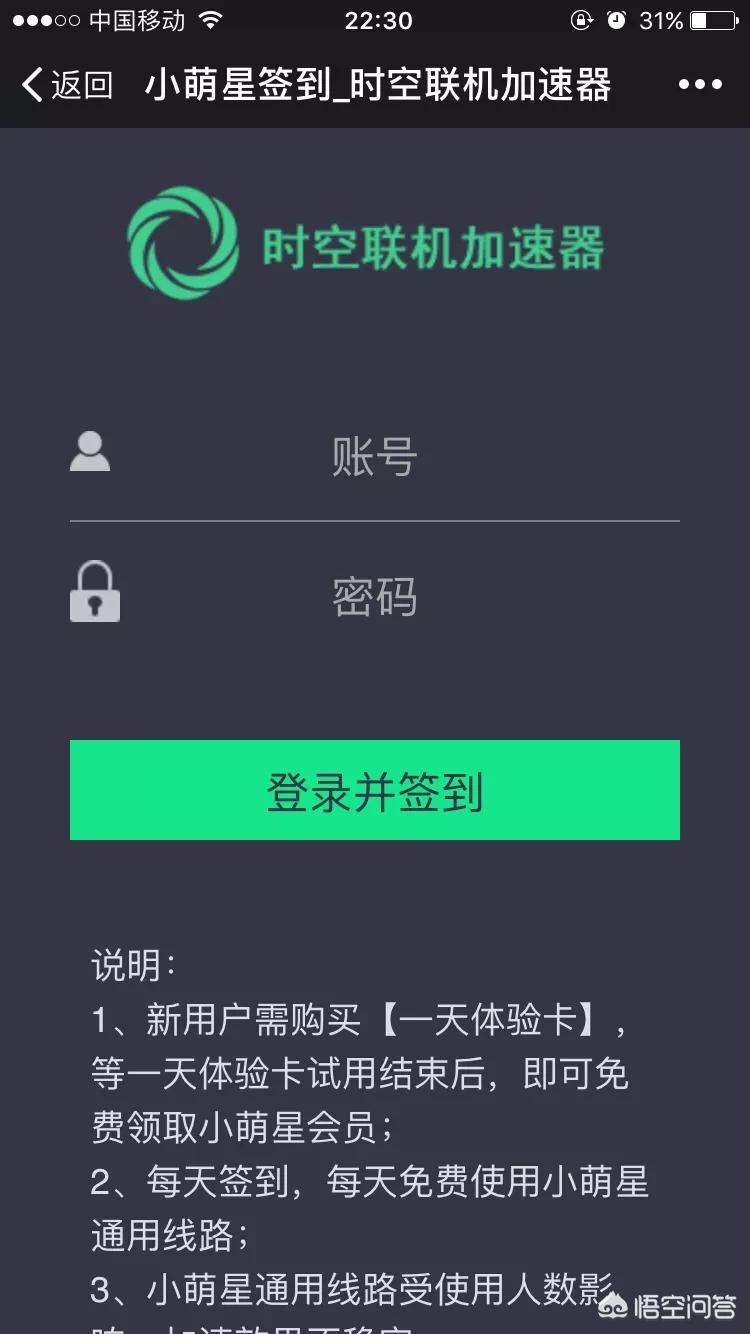
Task: Focus the 账号 account field
Action: pyautogui.click(x=375, y=458)
